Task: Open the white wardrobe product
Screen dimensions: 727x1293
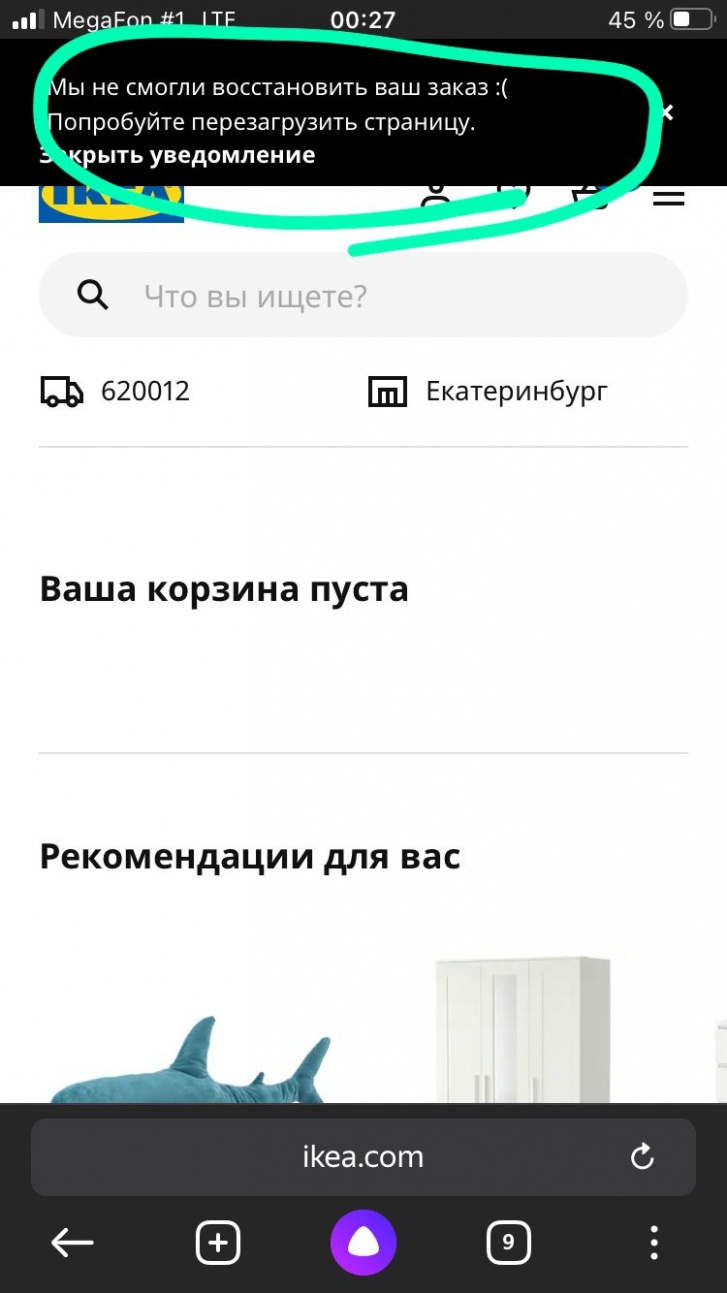Action: (523, 1030)
